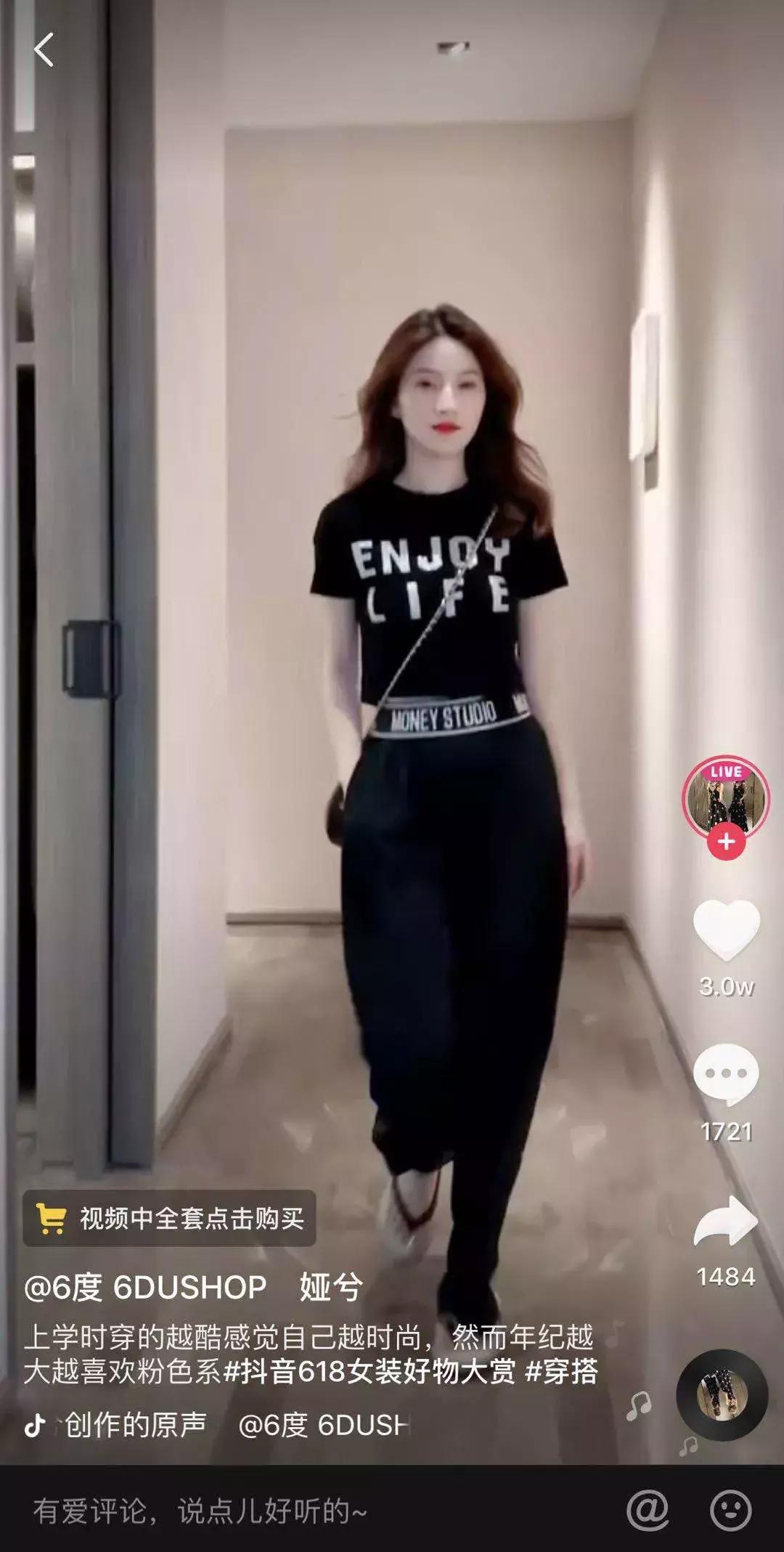
Task: Open the emoji picker smiley icon
Action: 731,1511
